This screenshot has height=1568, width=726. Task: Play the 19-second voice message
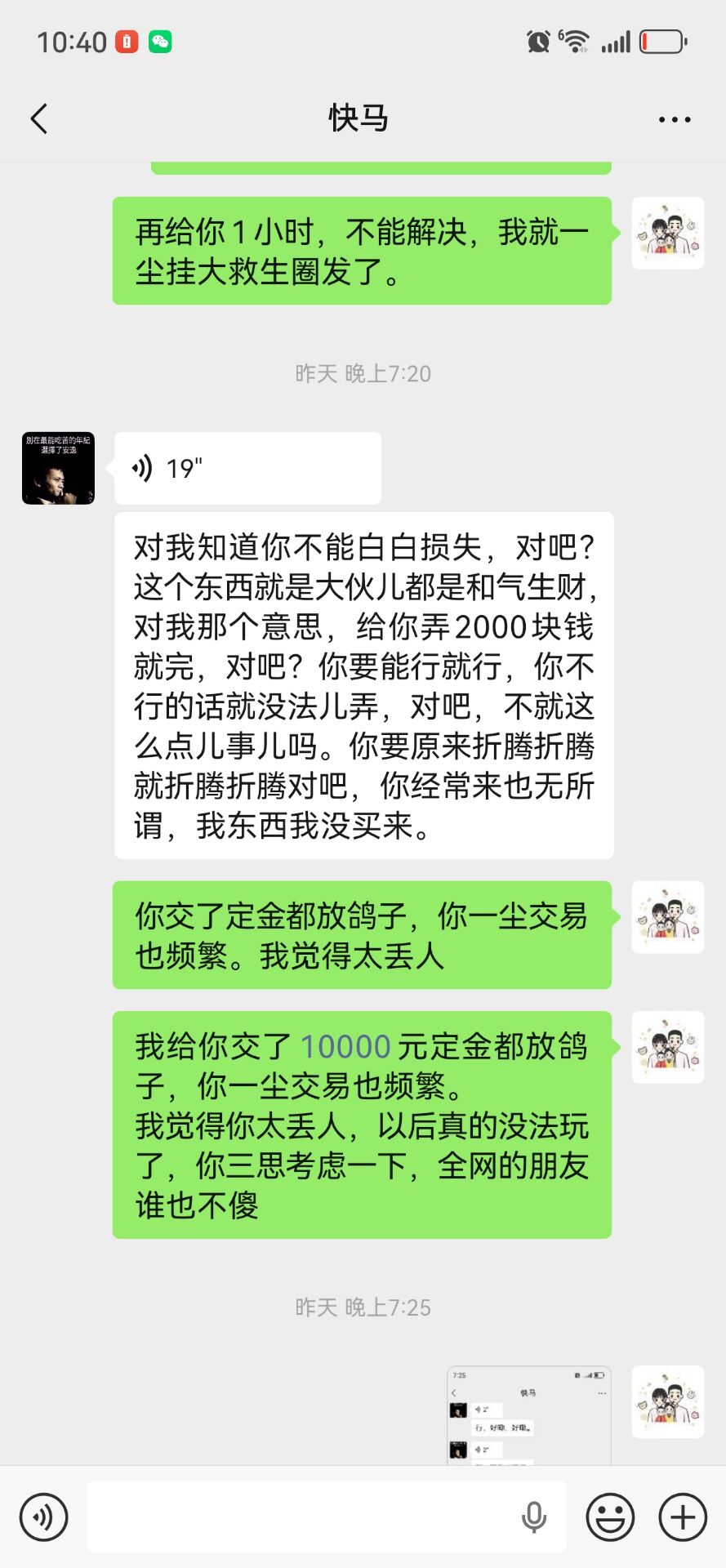[x=247, y=468]
